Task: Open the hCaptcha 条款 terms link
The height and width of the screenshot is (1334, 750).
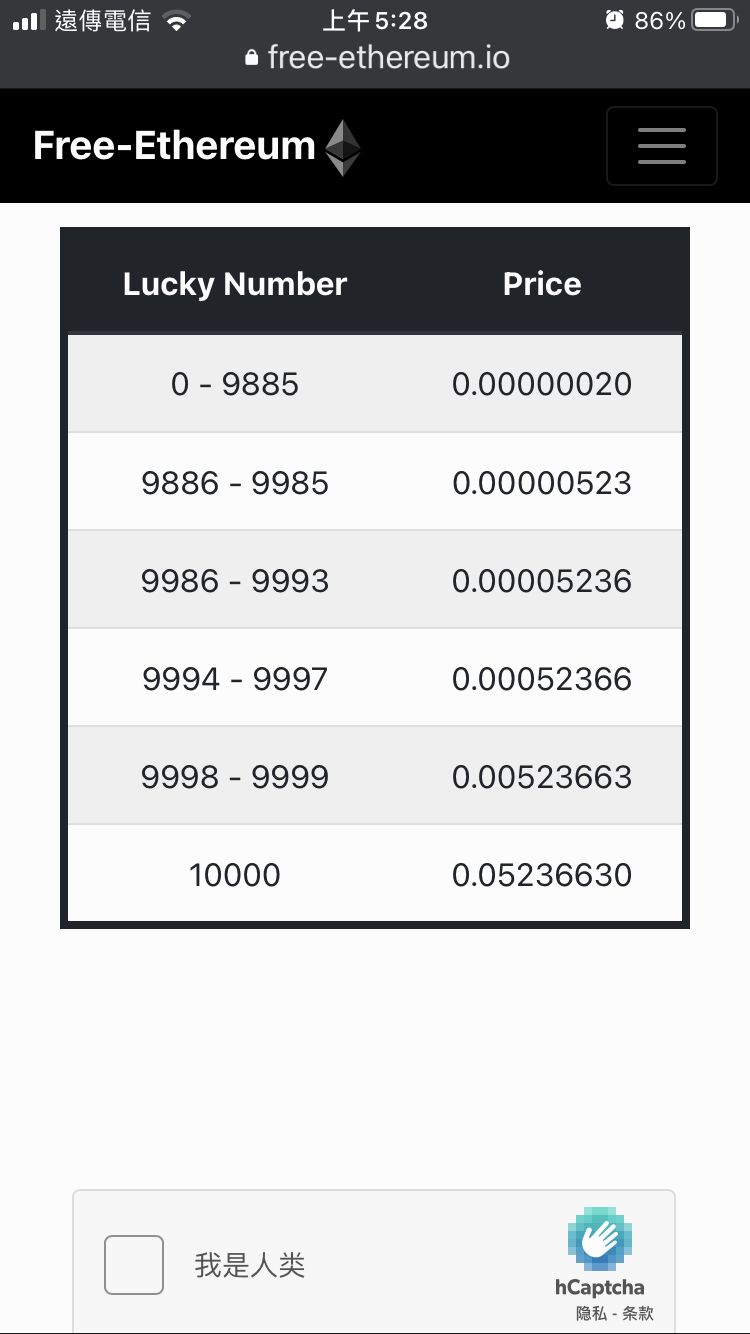Action: tap(637, 1313)
